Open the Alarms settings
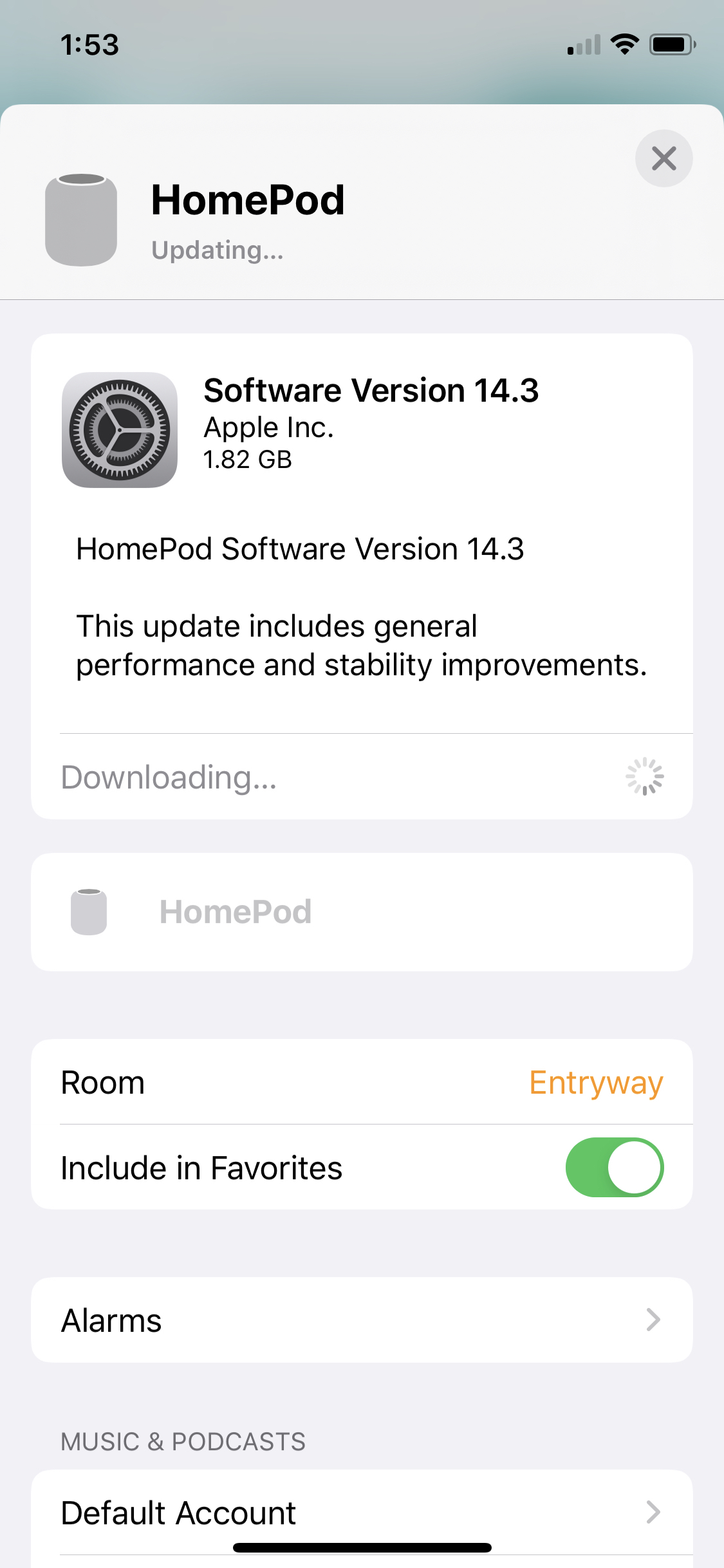 tap(362, 1320)
